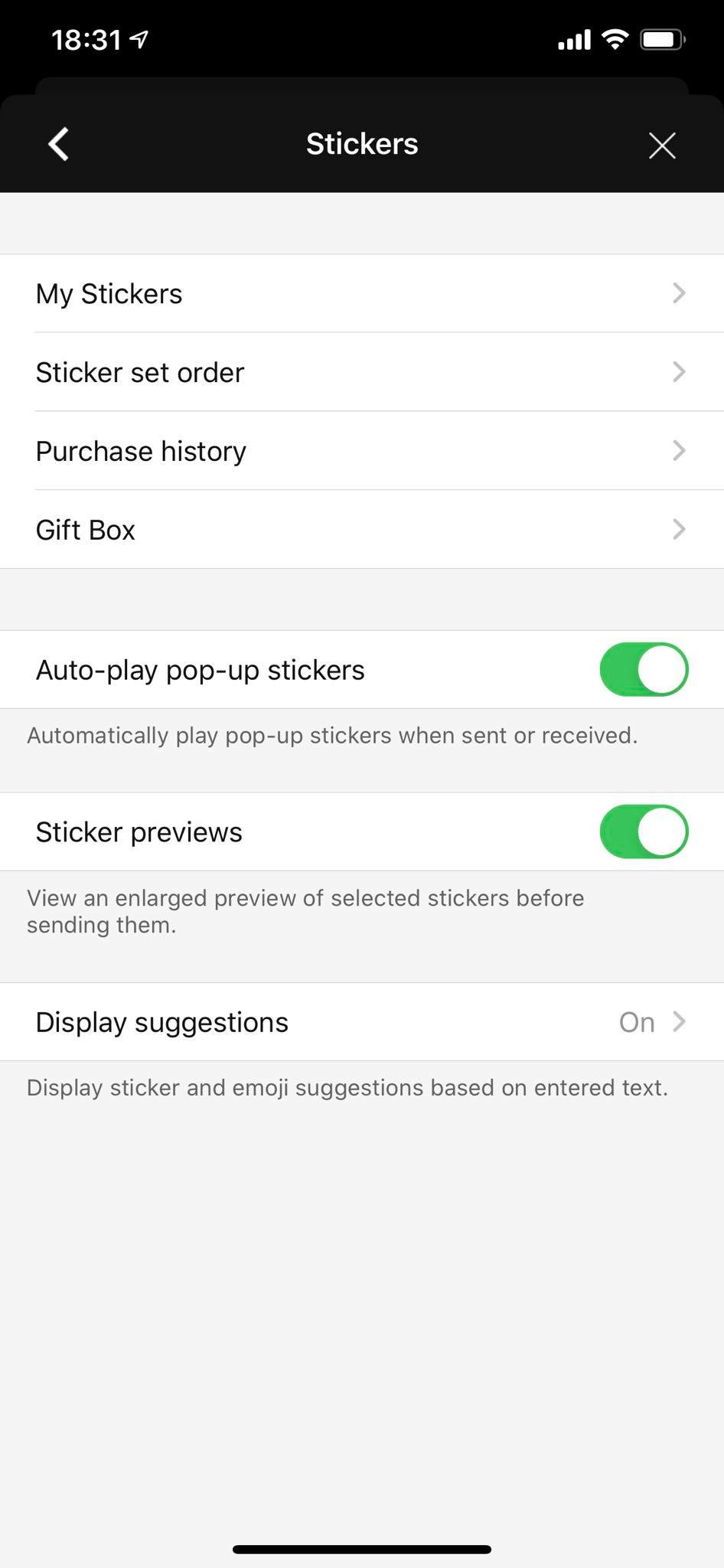Turn off Sticker previews
This screenshot has width=724, height=1568.
[643, 832]
